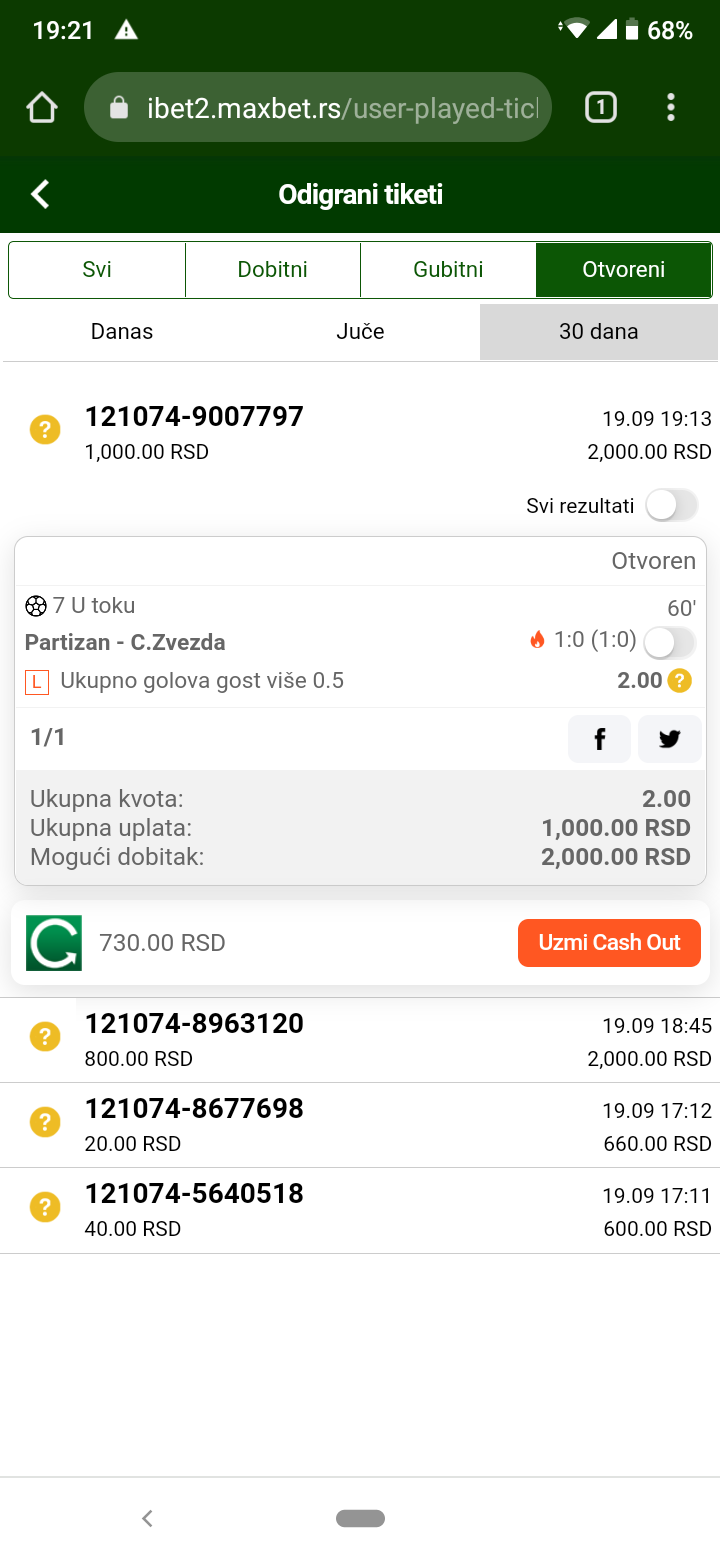Screen dimensions: 720x1560
Task: Toggle the Svi rezultati switch
Action: [x=671, y=506]
